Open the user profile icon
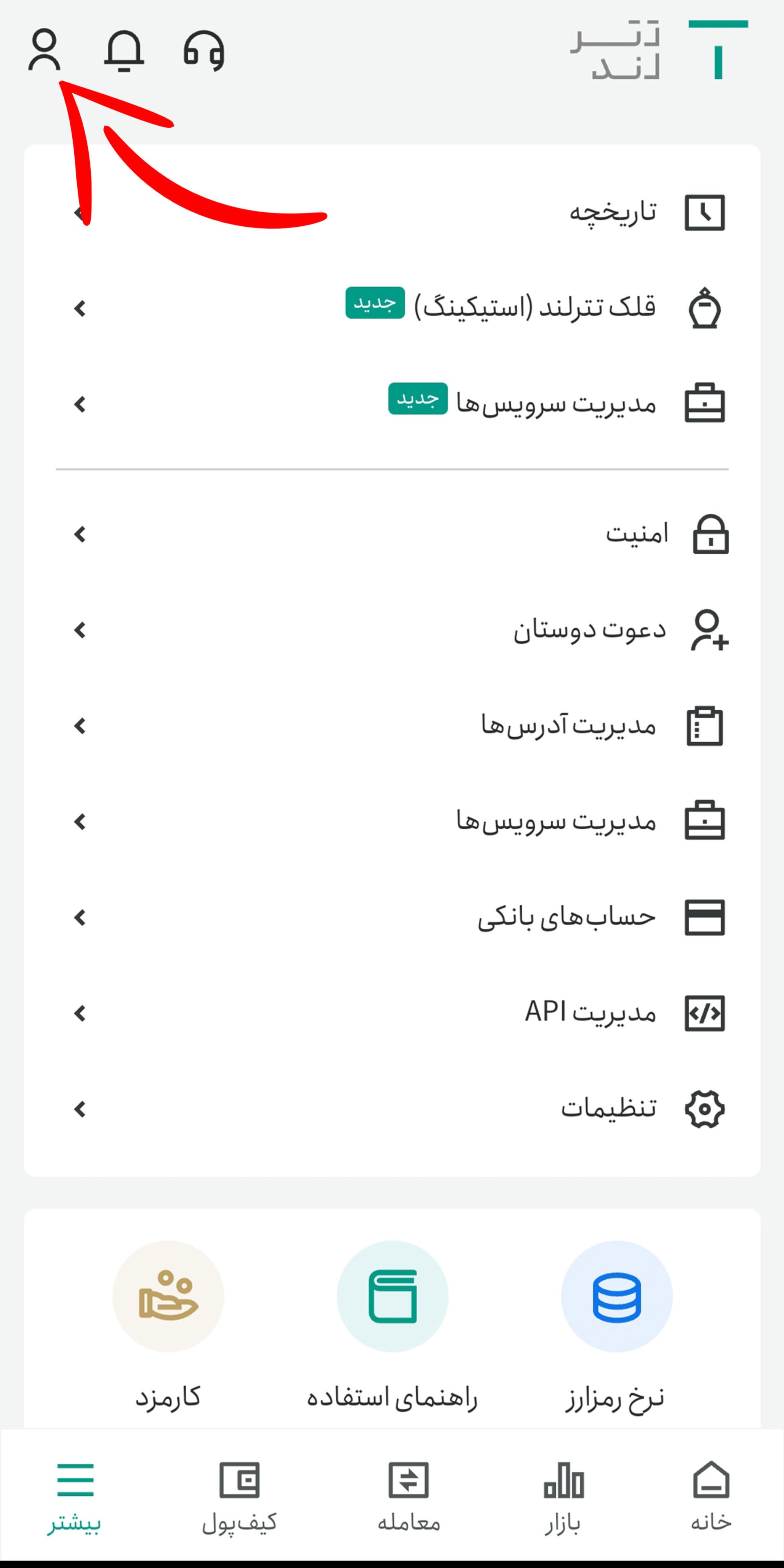The height and width of the screenshot is (1568, 784). tap(44, 51)
